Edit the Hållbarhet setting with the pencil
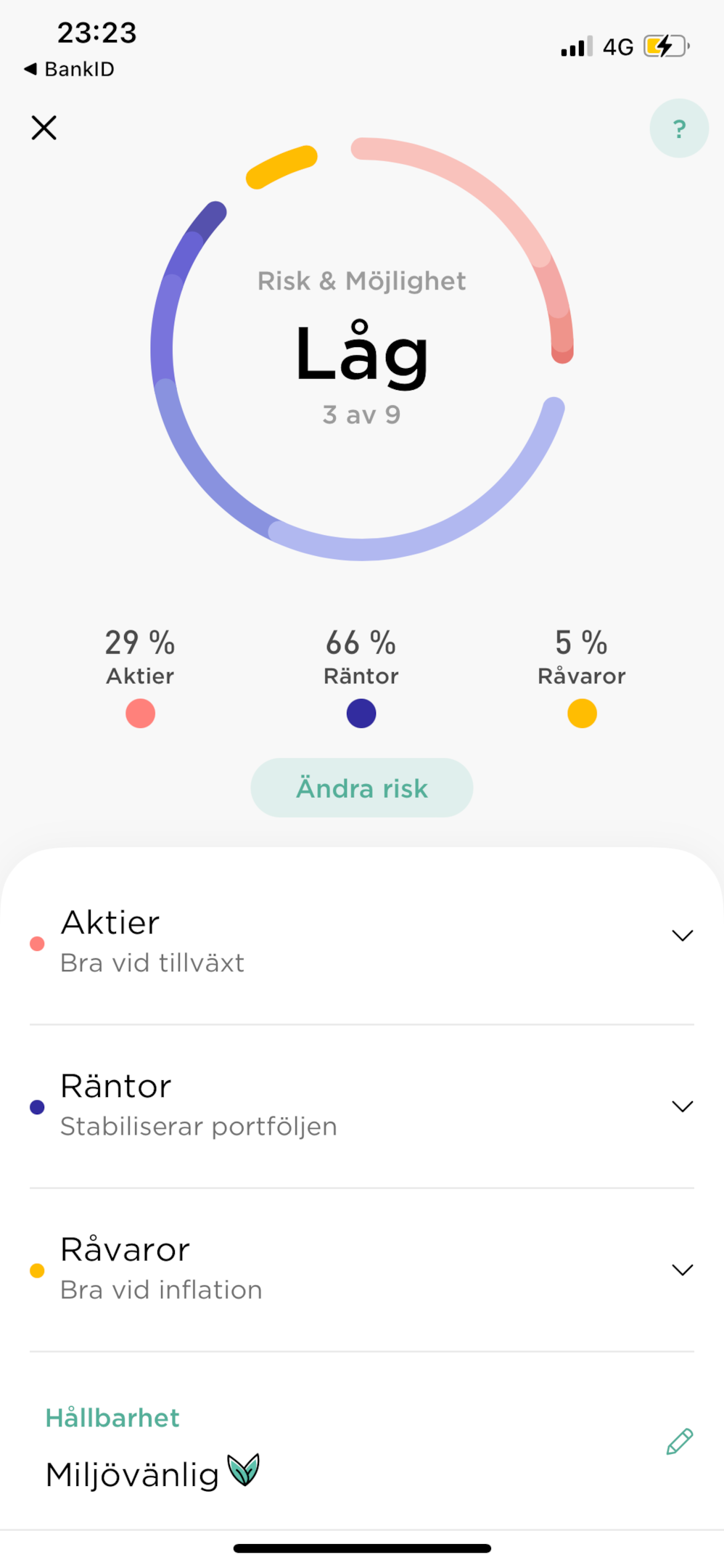 680,1442
